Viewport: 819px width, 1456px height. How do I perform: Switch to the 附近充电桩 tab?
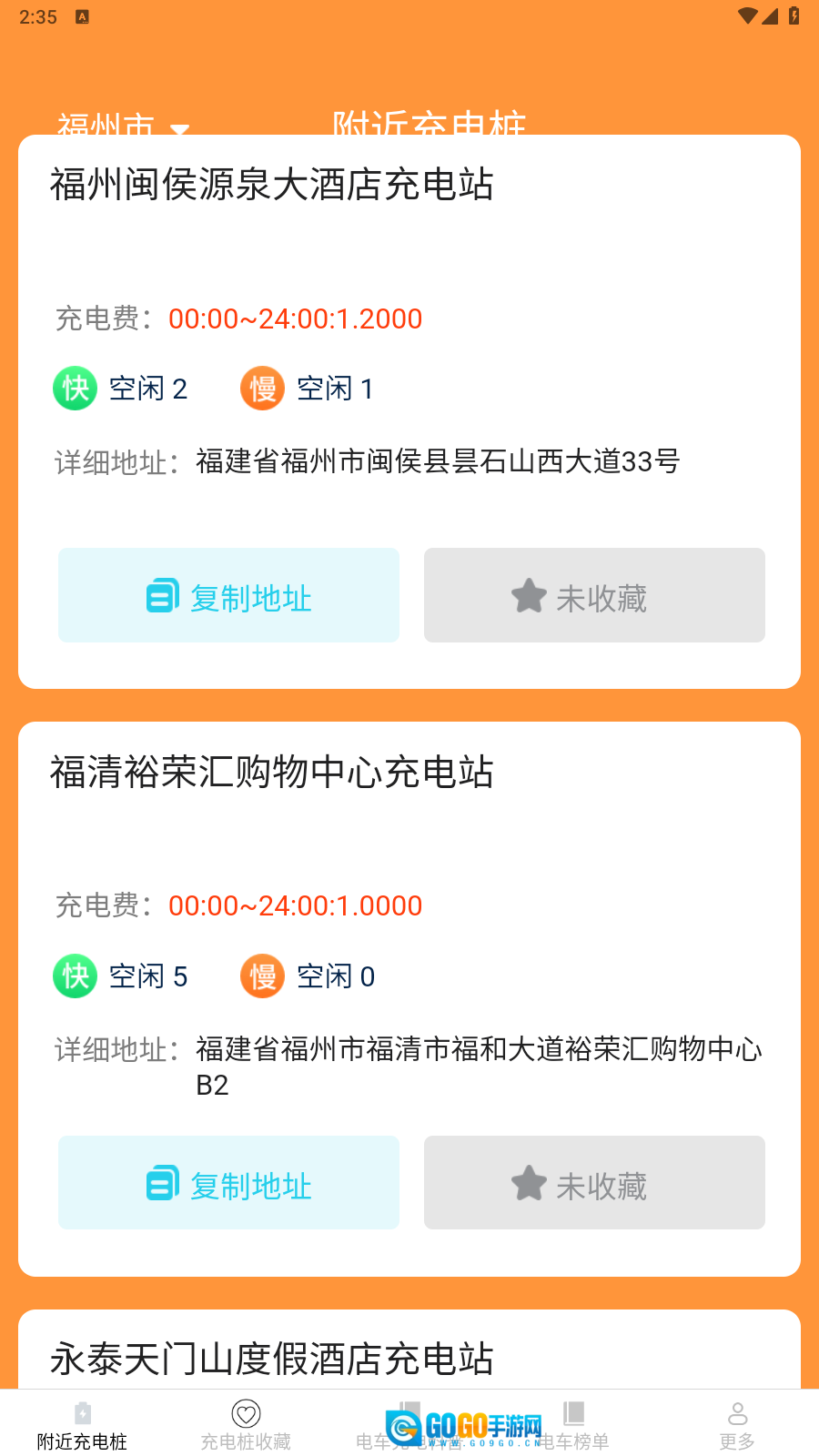pos(82,1425)
